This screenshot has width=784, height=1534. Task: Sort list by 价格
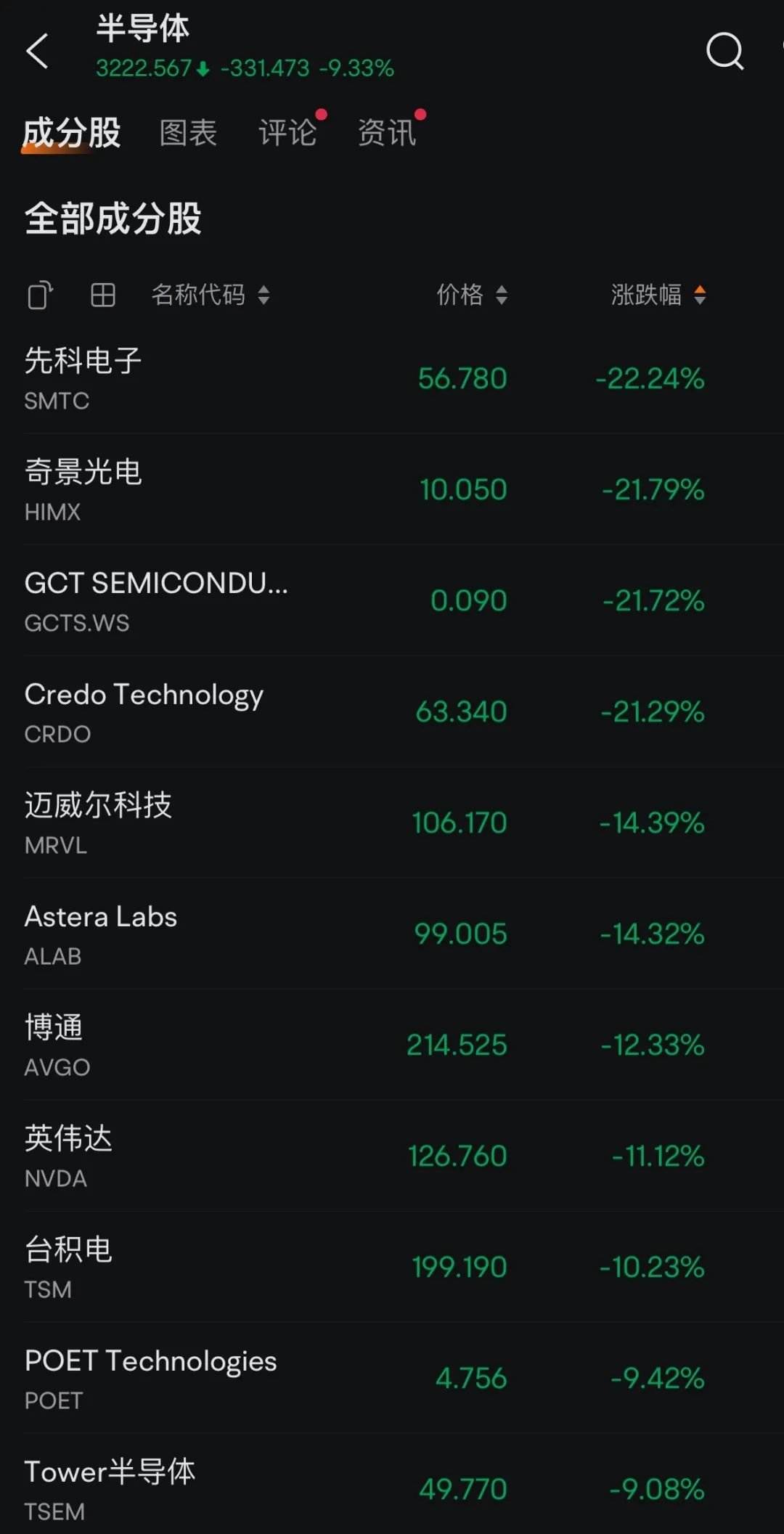[x=472, y=295]
